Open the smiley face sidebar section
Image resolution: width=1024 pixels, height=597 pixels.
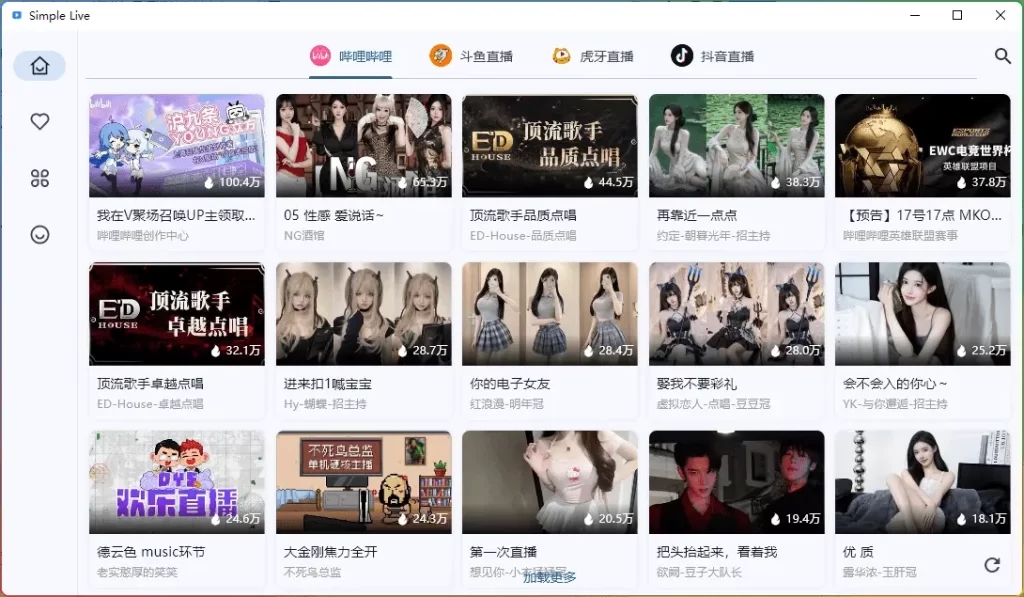pyautogui.click(x=40, y=235)
